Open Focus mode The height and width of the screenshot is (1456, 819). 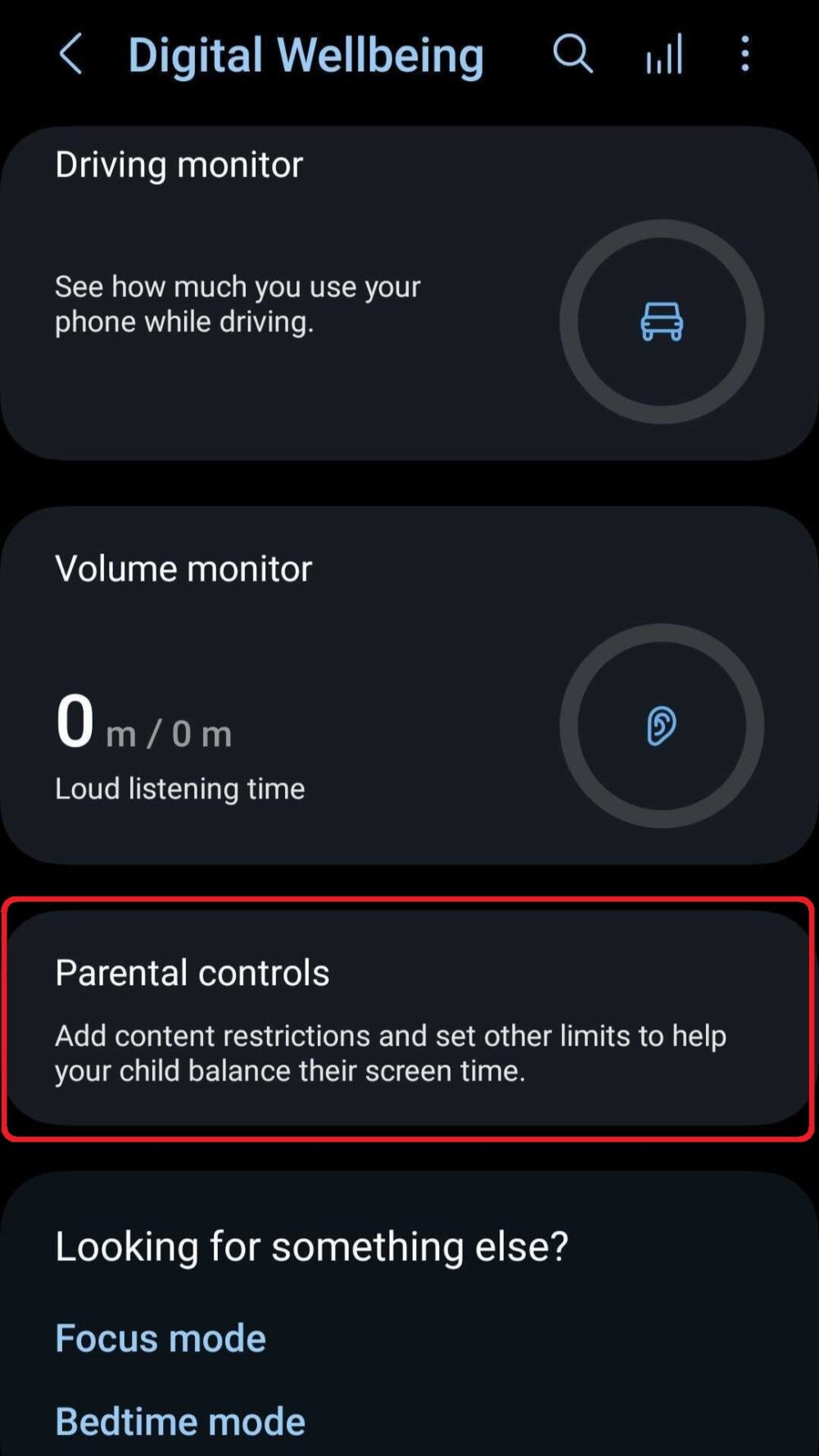(x=159, y=1336)
